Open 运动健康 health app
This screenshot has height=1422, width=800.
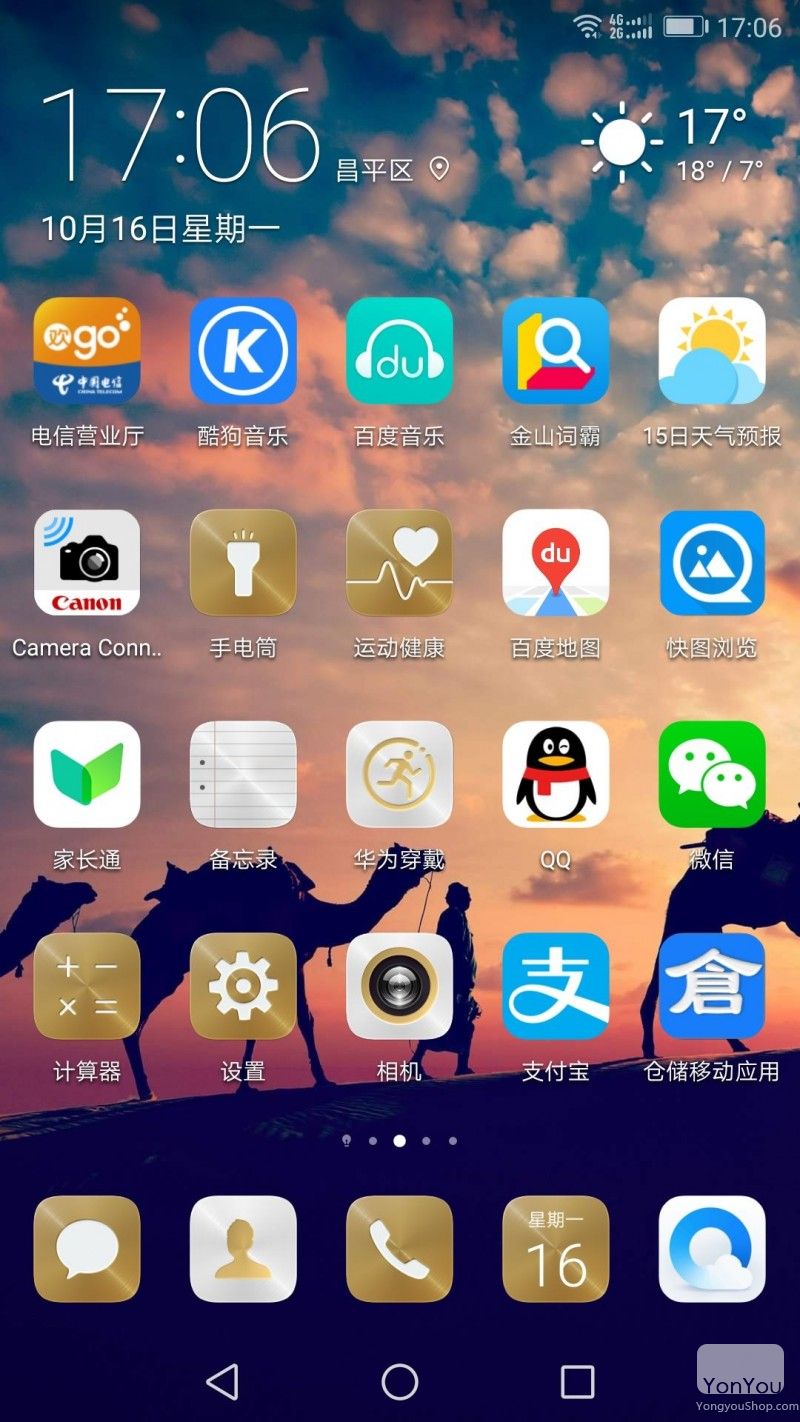coord(399,562)
